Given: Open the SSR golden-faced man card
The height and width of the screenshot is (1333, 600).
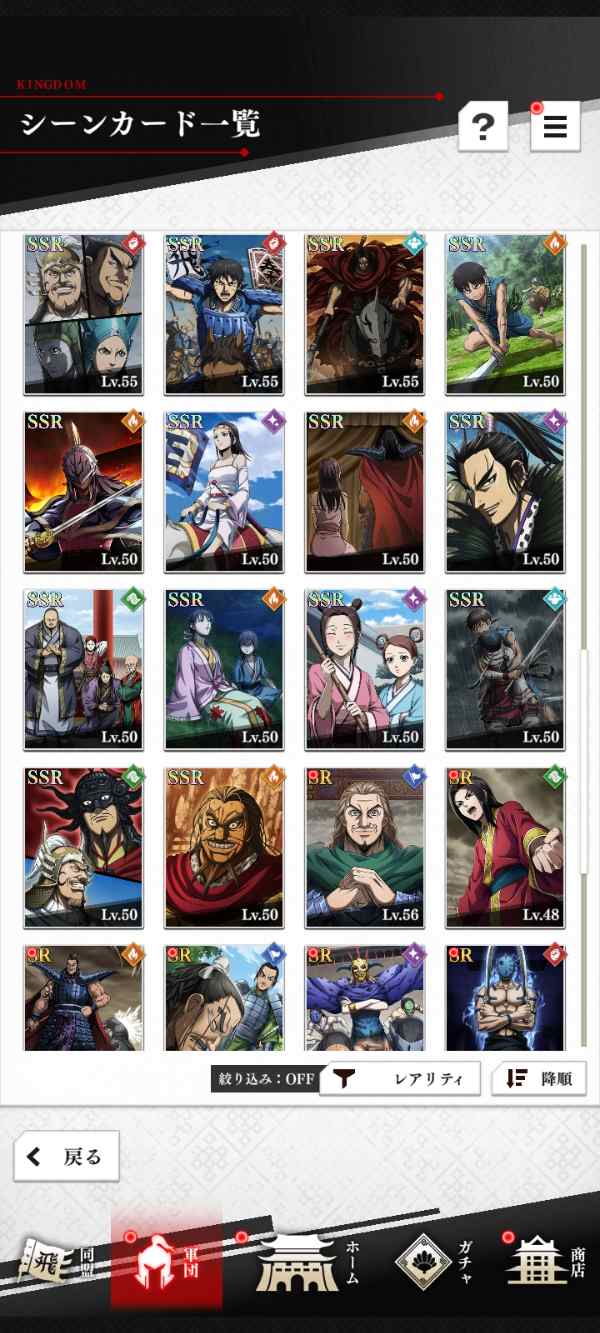Looking at the screenshot, I should click(224, 848).
